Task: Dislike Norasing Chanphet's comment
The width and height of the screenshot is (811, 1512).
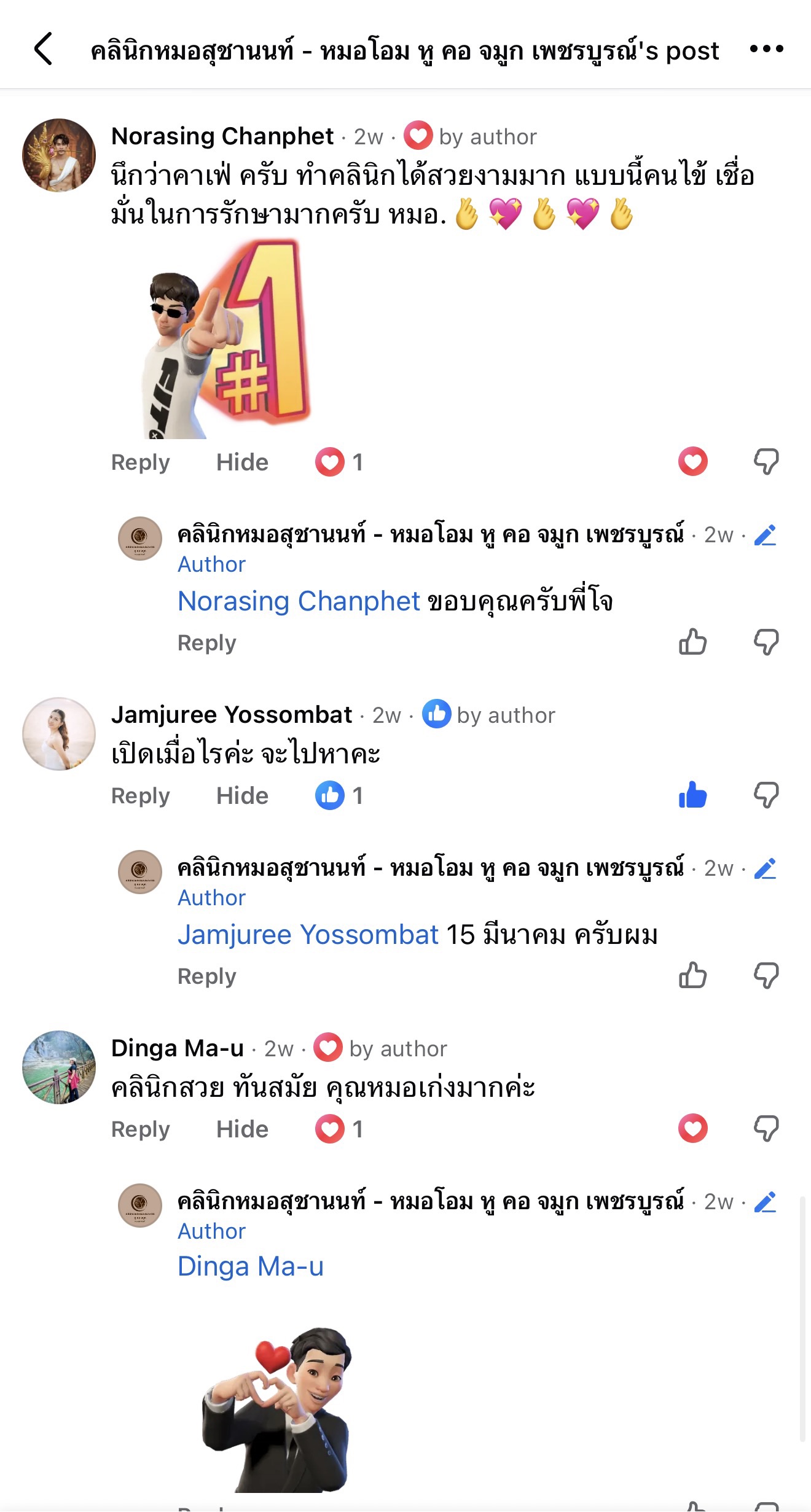Action: 766,462
